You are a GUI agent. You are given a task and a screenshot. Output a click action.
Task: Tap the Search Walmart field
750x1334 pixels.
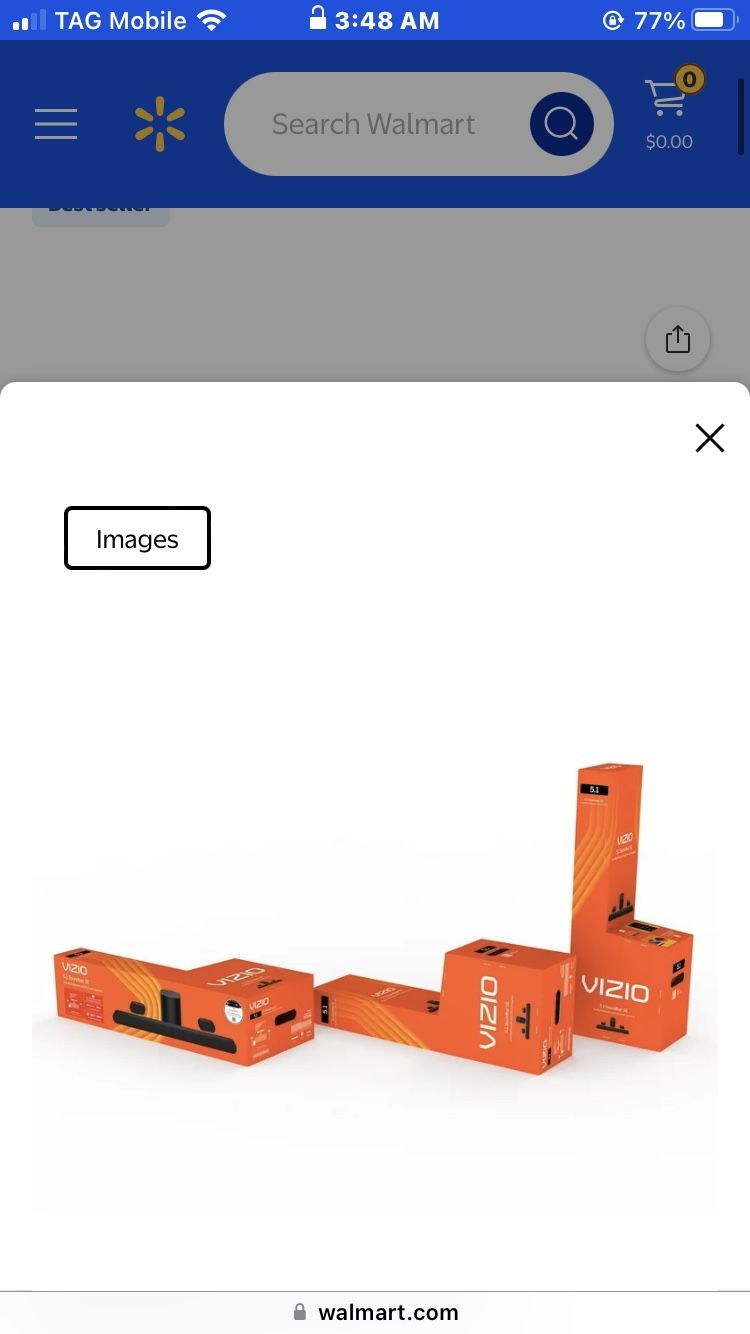click(374, 124)
